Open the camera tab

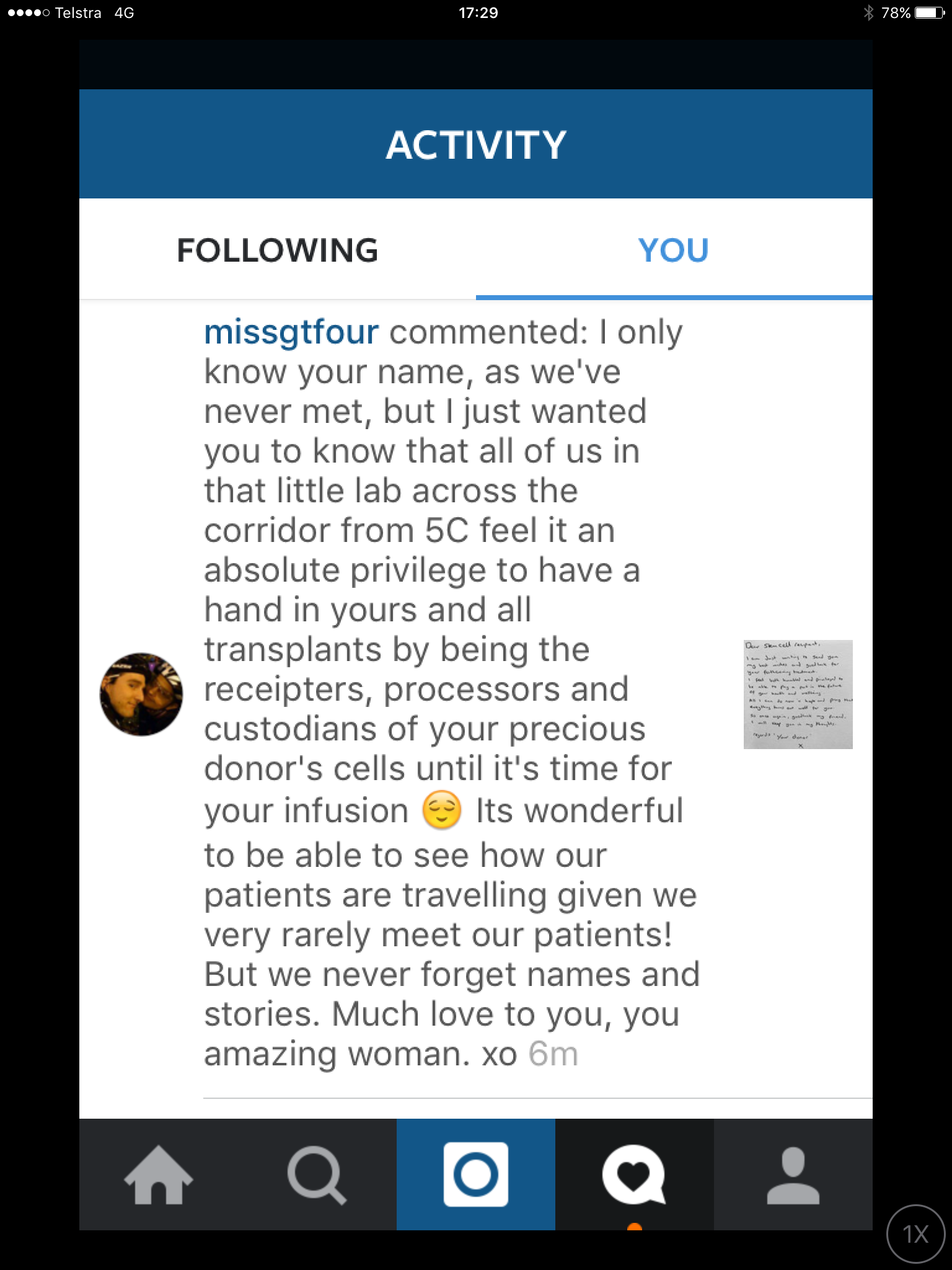click(x=475, y=1175)
